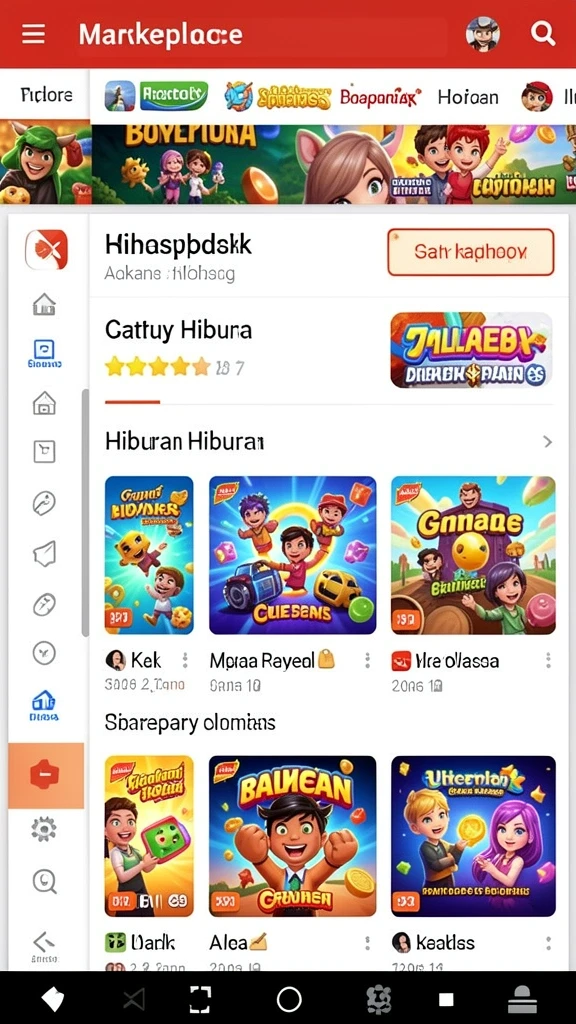The height and width of the screenshot is (1024, 576).
Task: Open the search icon in the sidebar
Action: 44,881
